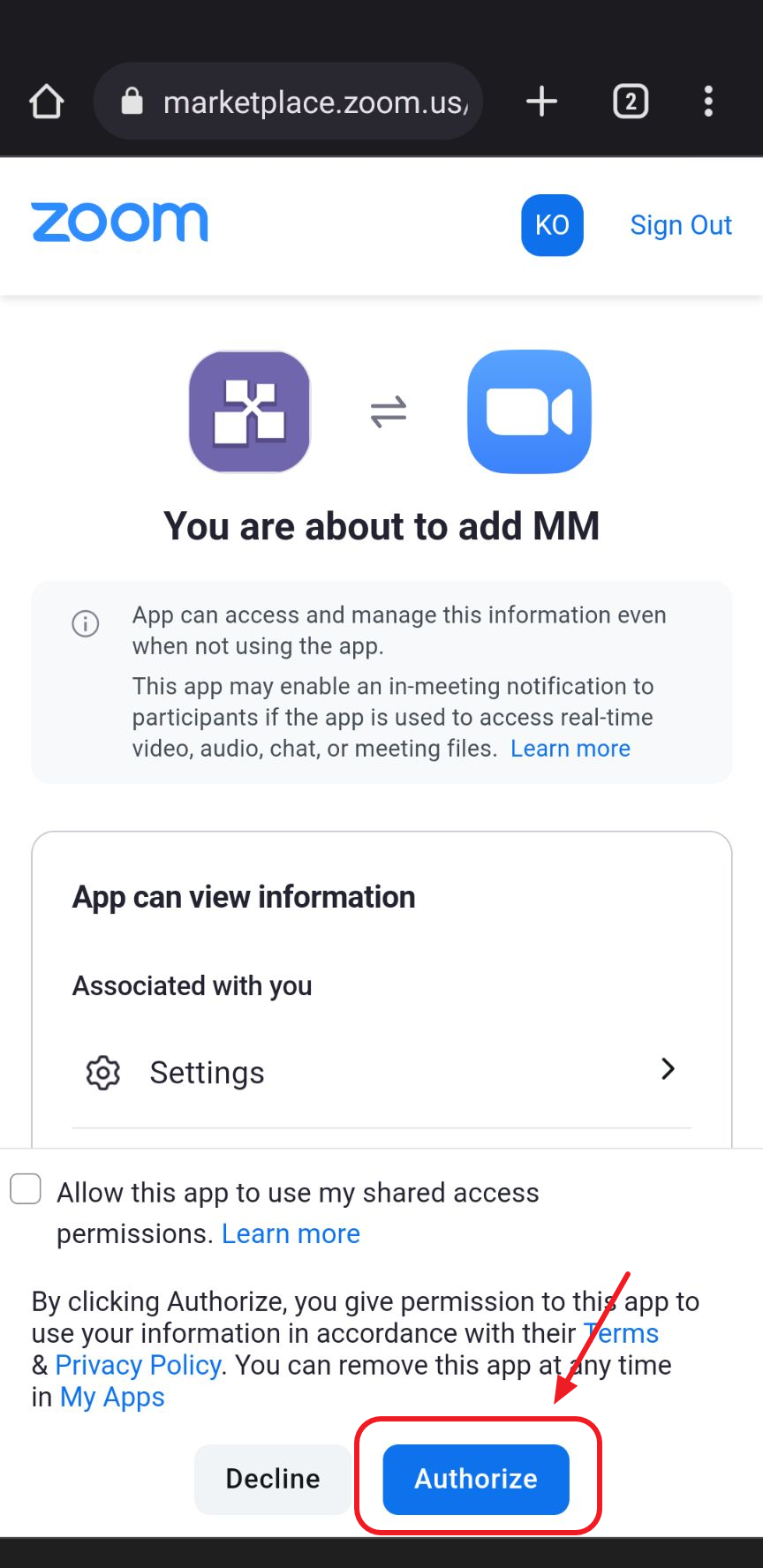Click the info icon beside the access notice

click(x=85, y=624)
